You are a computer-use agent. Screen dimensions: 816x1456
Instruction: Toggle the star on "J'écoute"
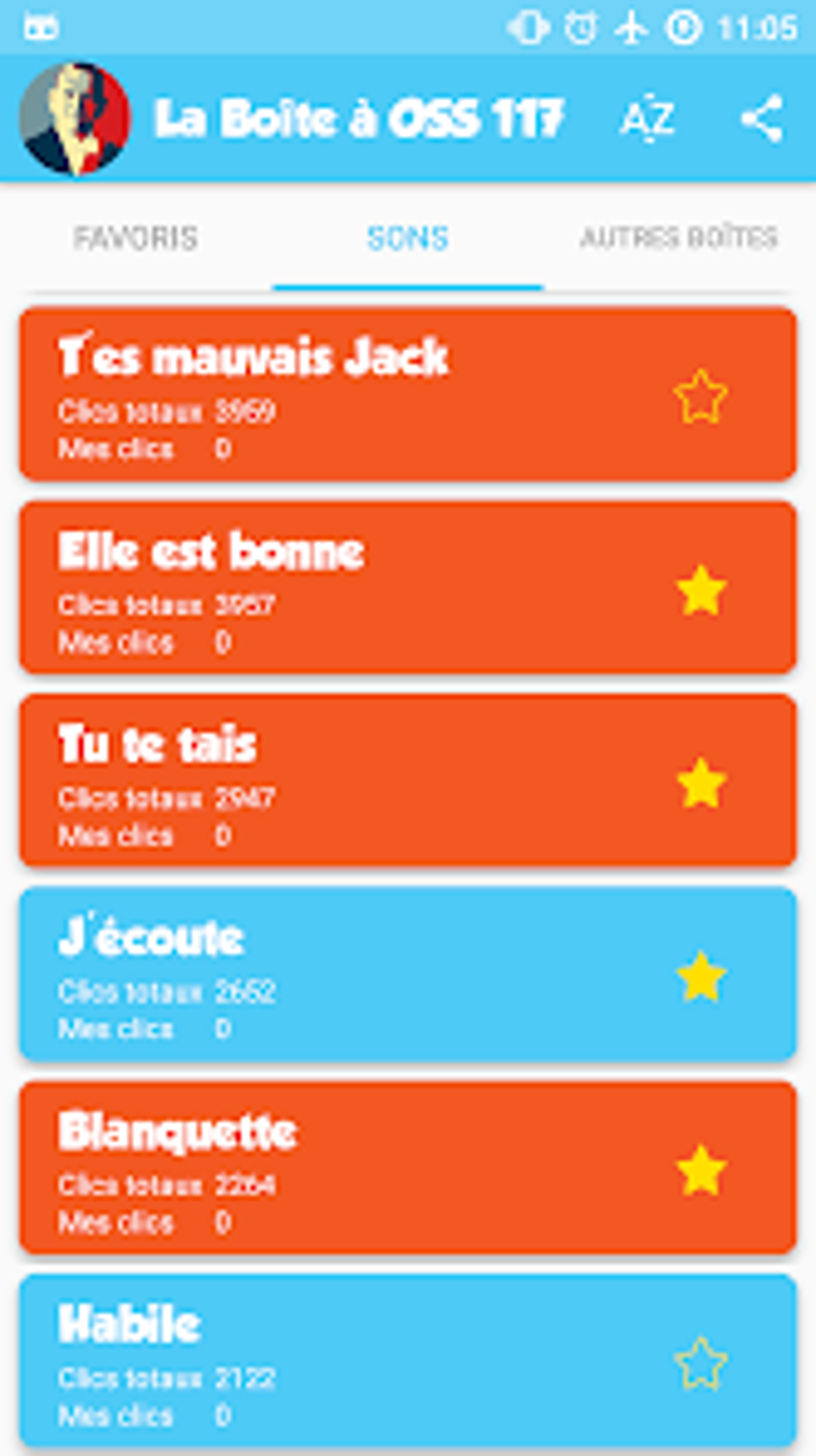700,977
